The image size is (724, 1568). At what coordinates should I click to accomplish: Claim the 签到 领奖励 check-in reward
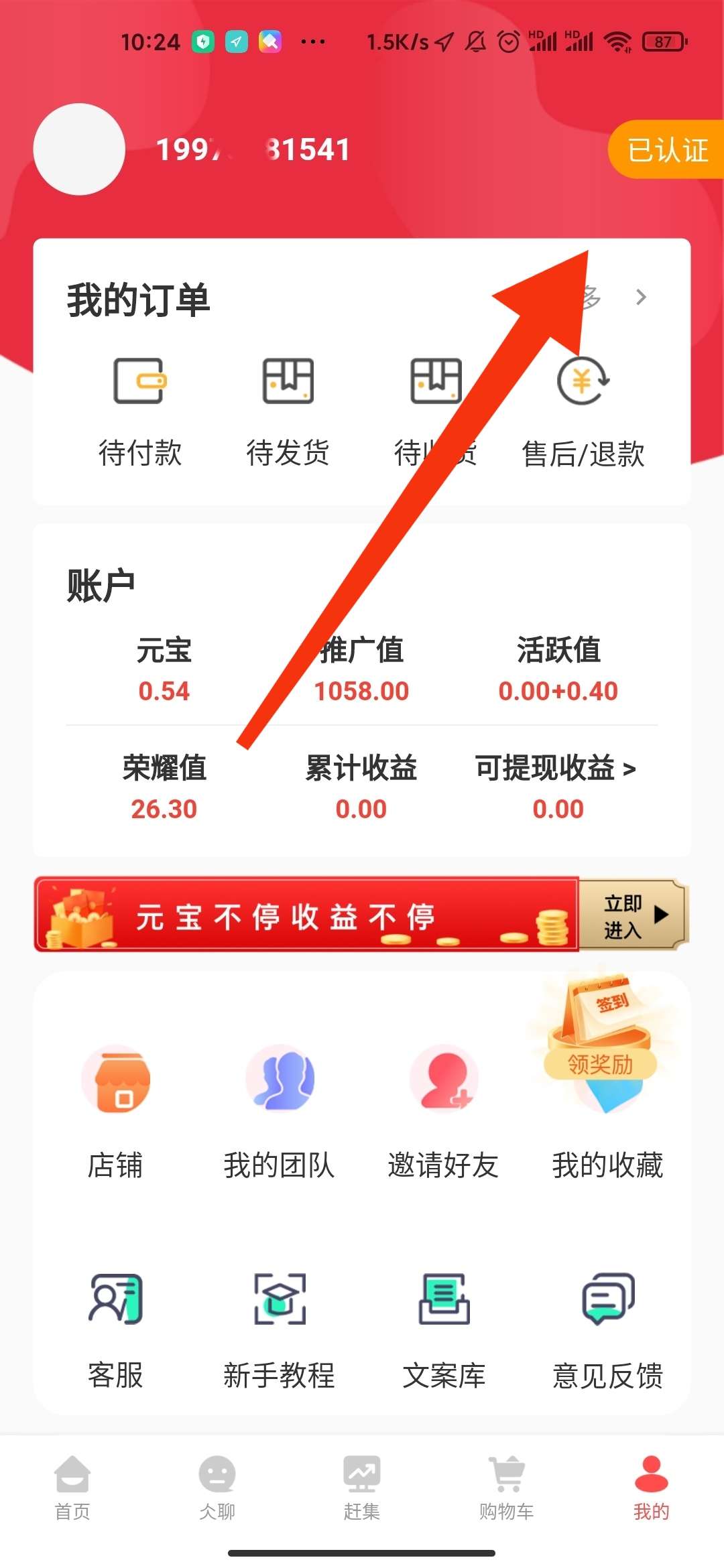(600, 1032)
